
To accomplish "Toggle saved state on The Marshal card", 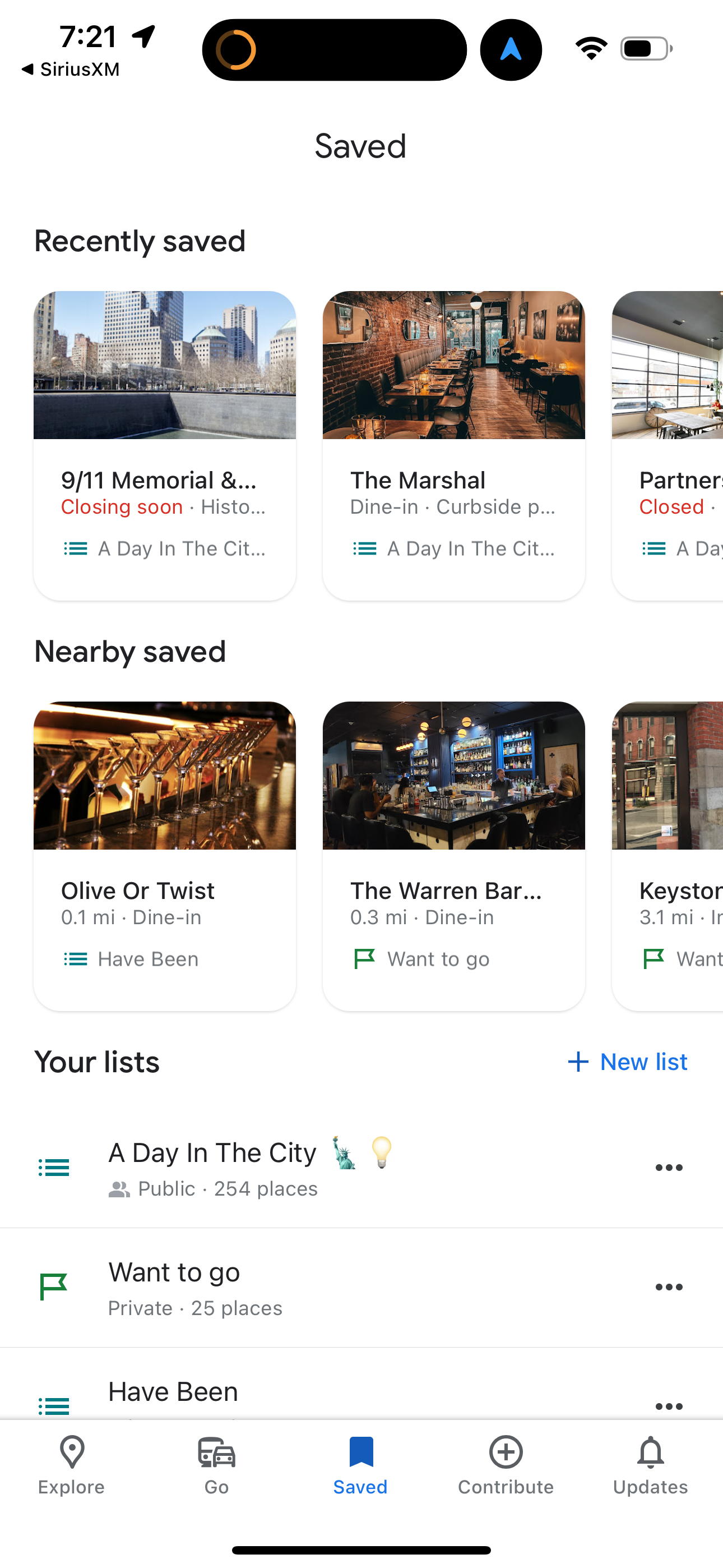I will [364, 548].
